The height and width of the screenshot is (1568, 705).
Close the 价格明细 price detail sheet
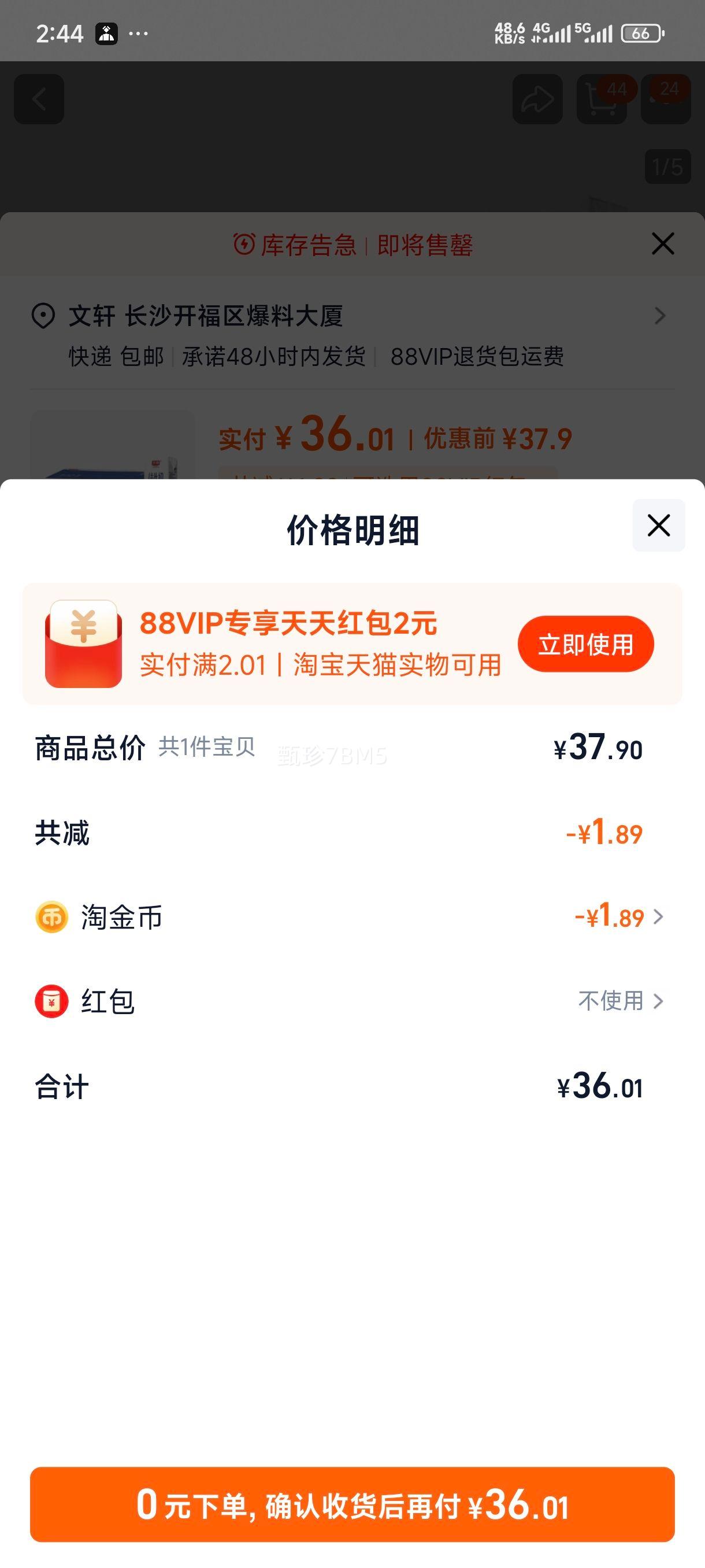(x=658, y=526)
